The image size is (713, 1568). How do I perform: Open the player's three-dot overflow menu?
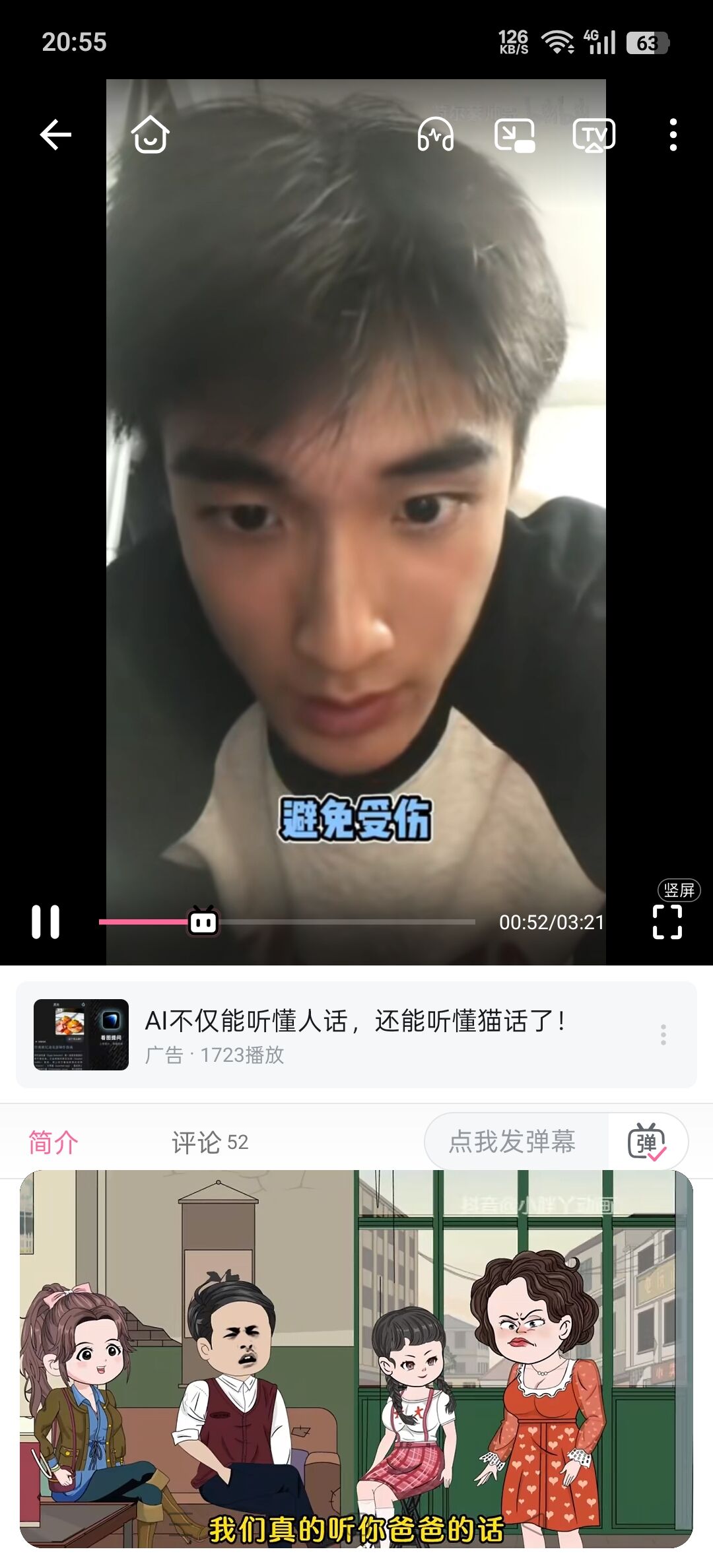[x=673, y=135]
